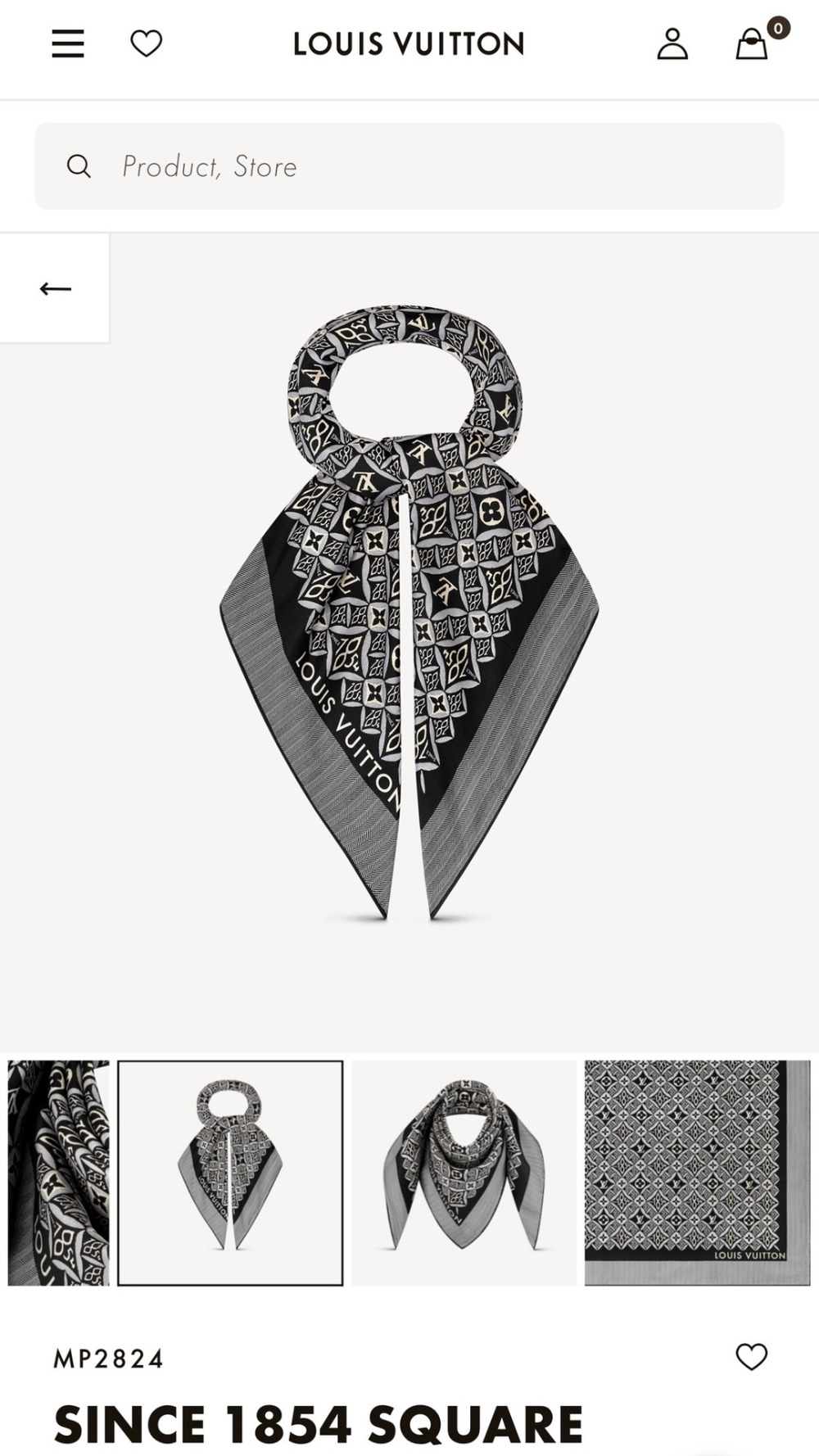Screen dimensions: 819x1456
Task: Go to Louis Vuitton home page
Action: (x=409, y=44)
